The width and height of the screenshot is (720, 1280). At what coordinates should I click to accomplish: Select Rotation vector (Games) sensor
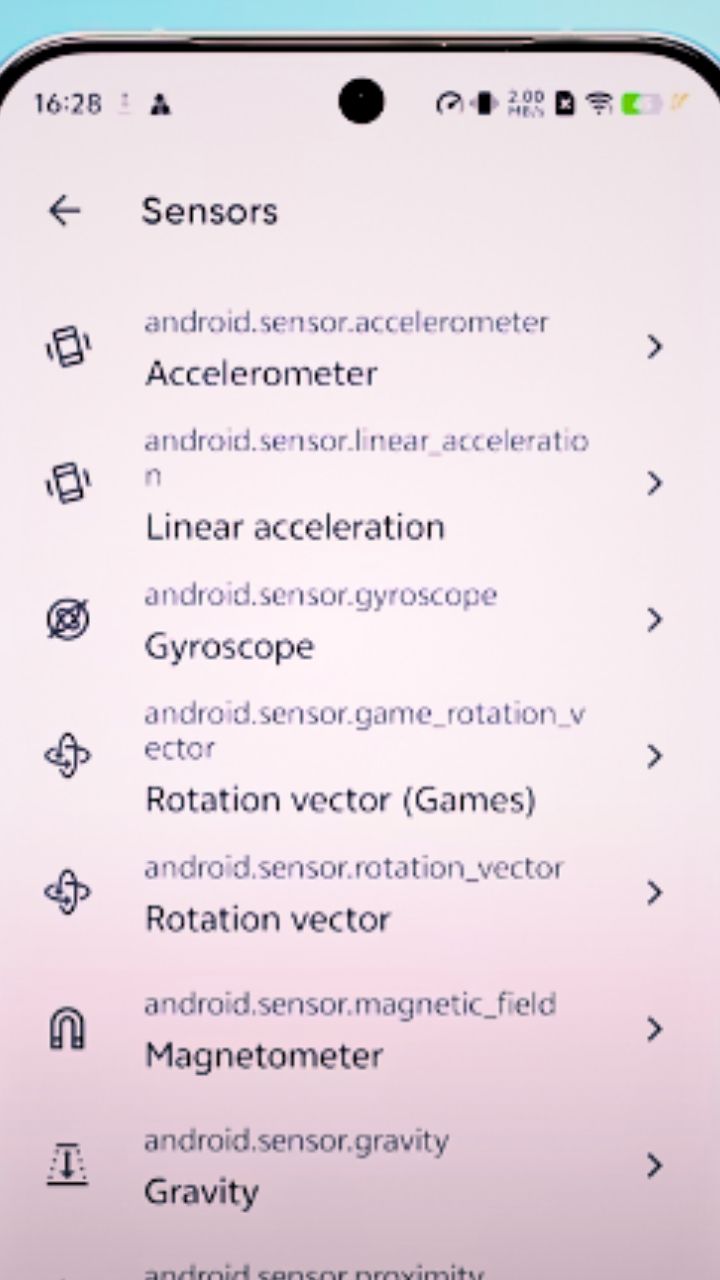click(x=360, y=757)
